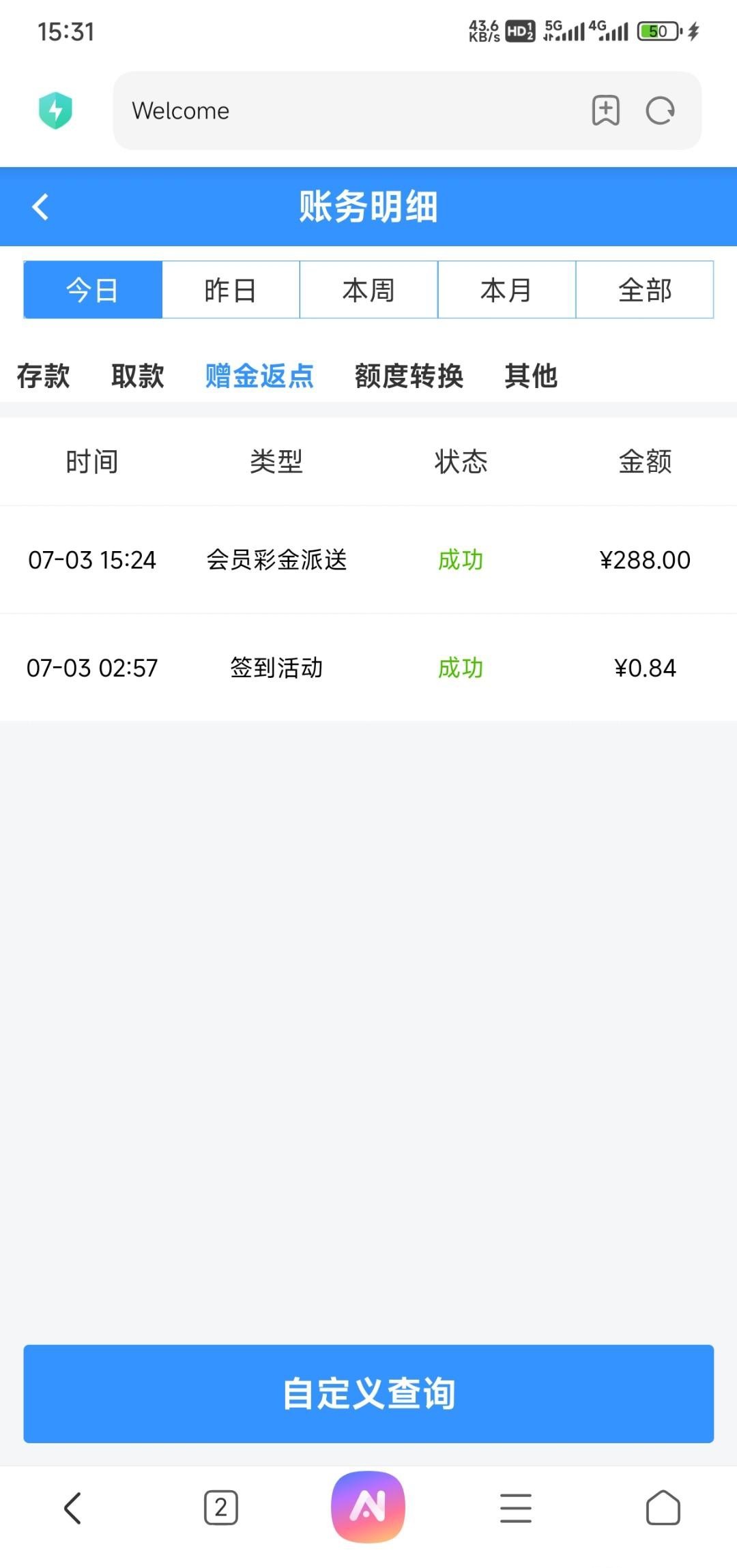This screenshot has width=737, height=1568.
Task: Show records for 本月
Action: [506, 290]
